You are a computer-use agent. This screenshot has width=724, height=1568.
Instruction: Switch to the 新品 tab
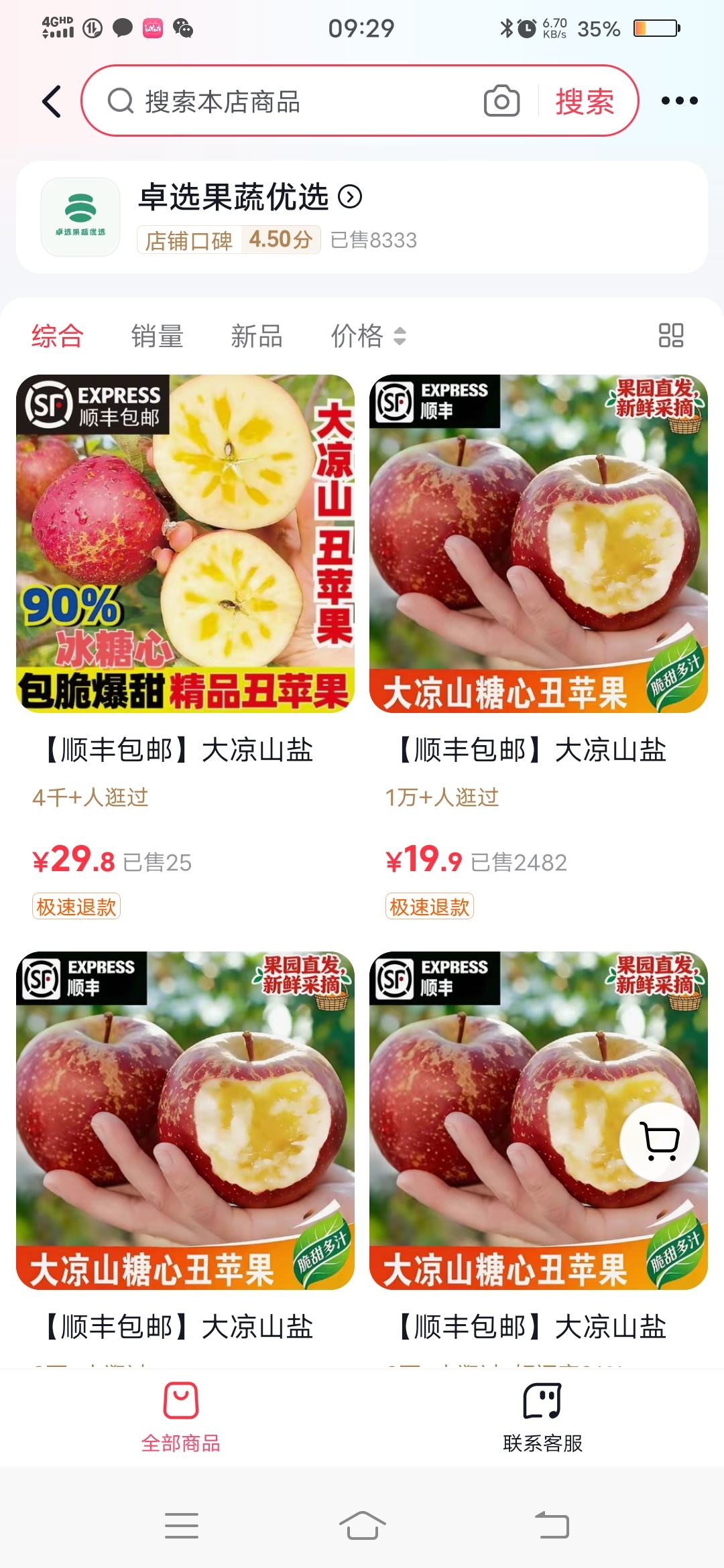coord(257,336)
